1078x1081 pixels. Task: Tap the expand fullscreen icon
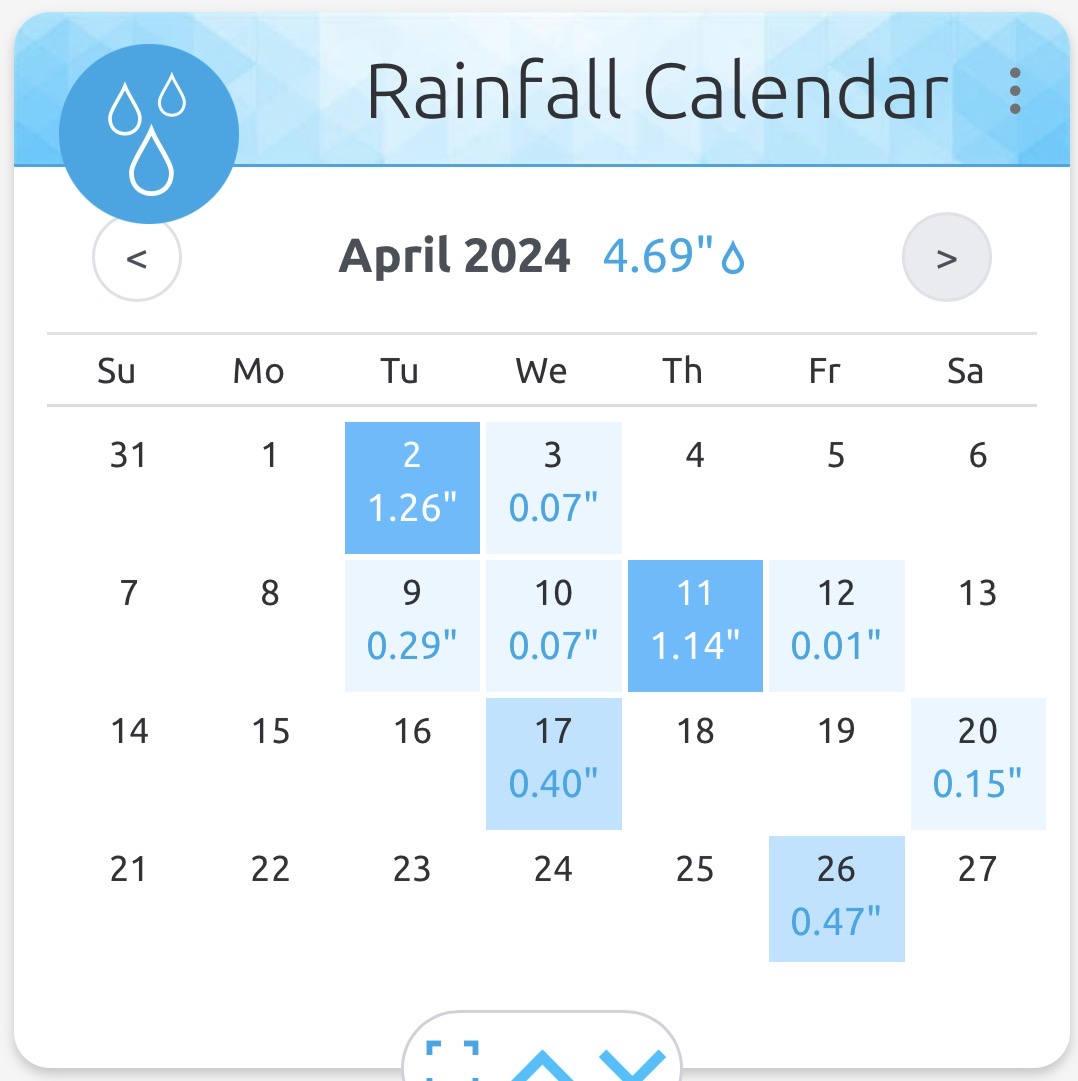(452, 1060)
